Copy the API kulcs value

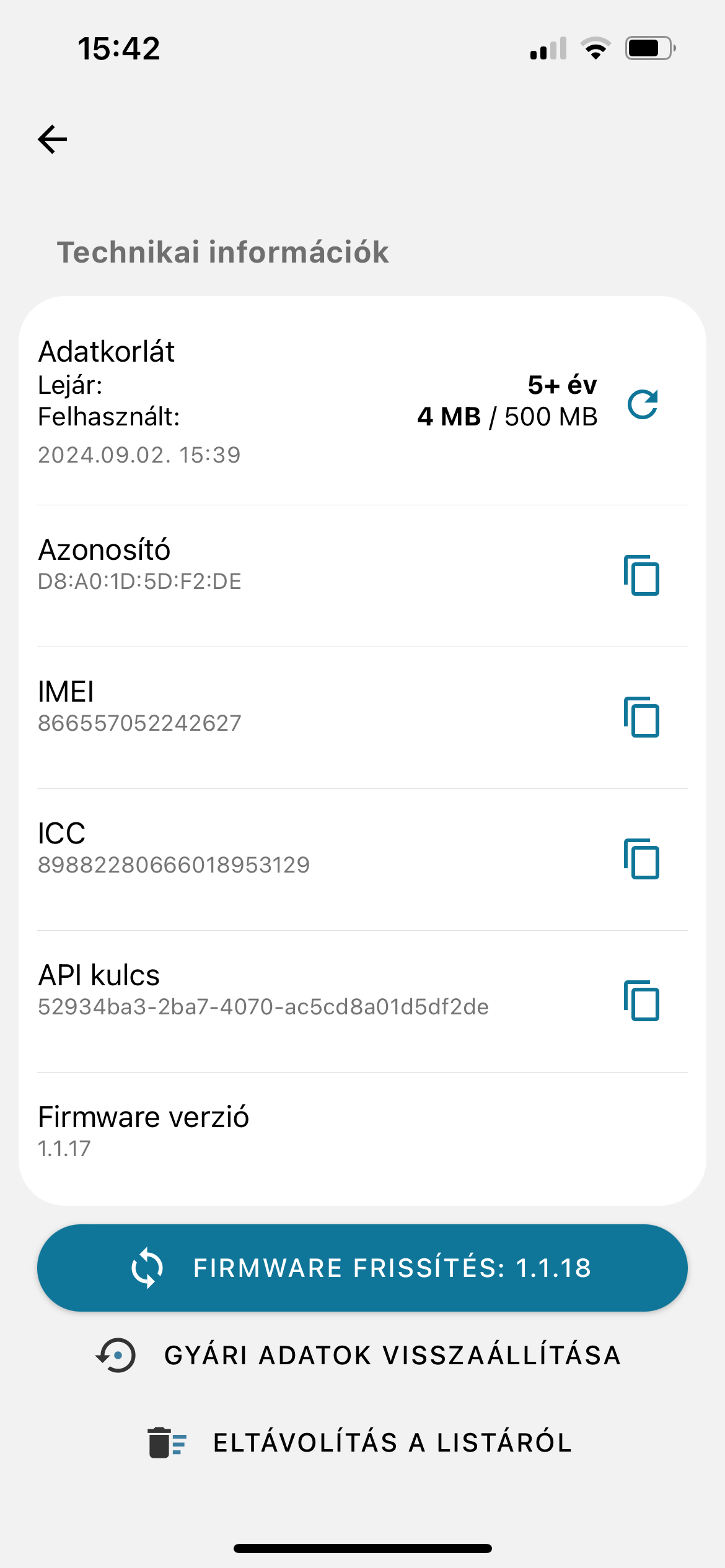(641, 1001)
